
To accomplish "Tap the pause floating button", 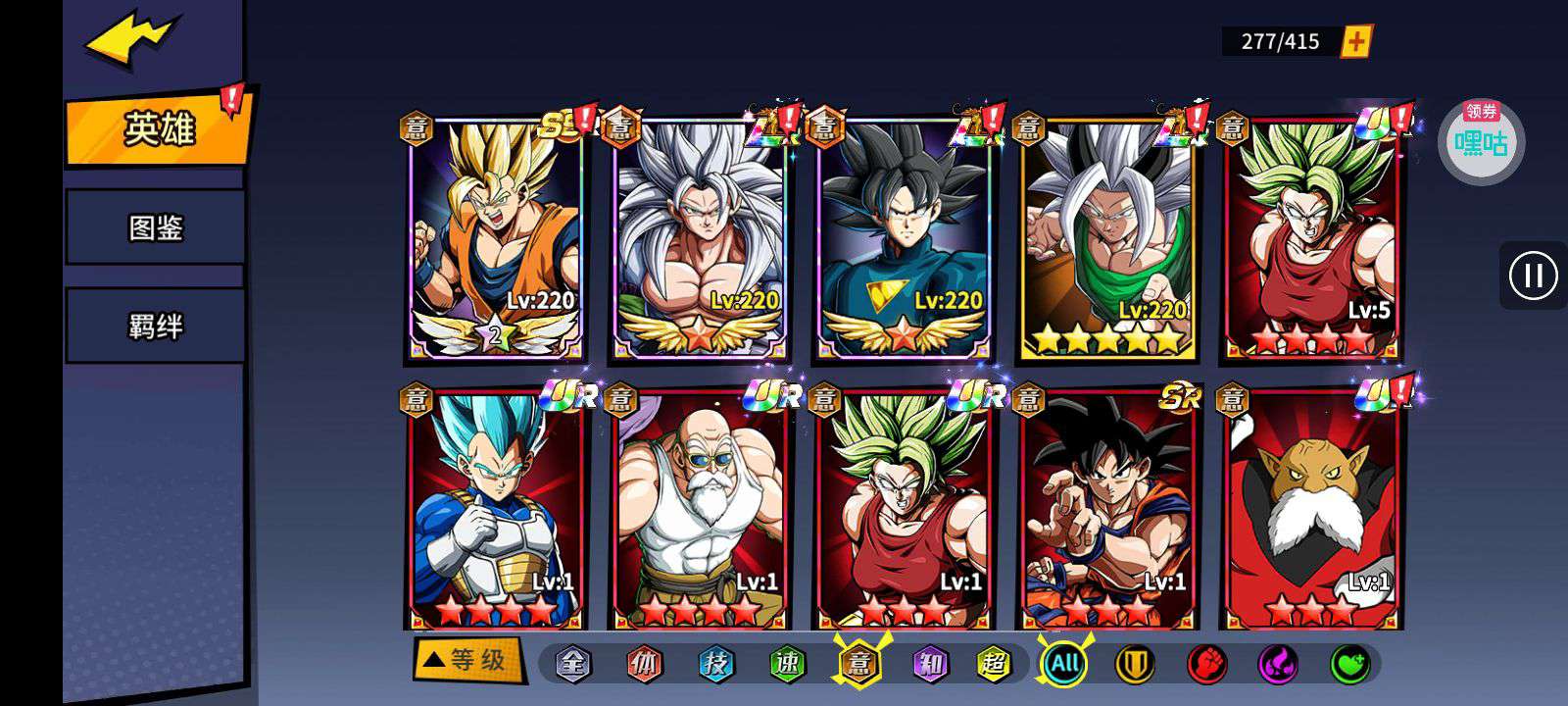I will coord(1533,276).
